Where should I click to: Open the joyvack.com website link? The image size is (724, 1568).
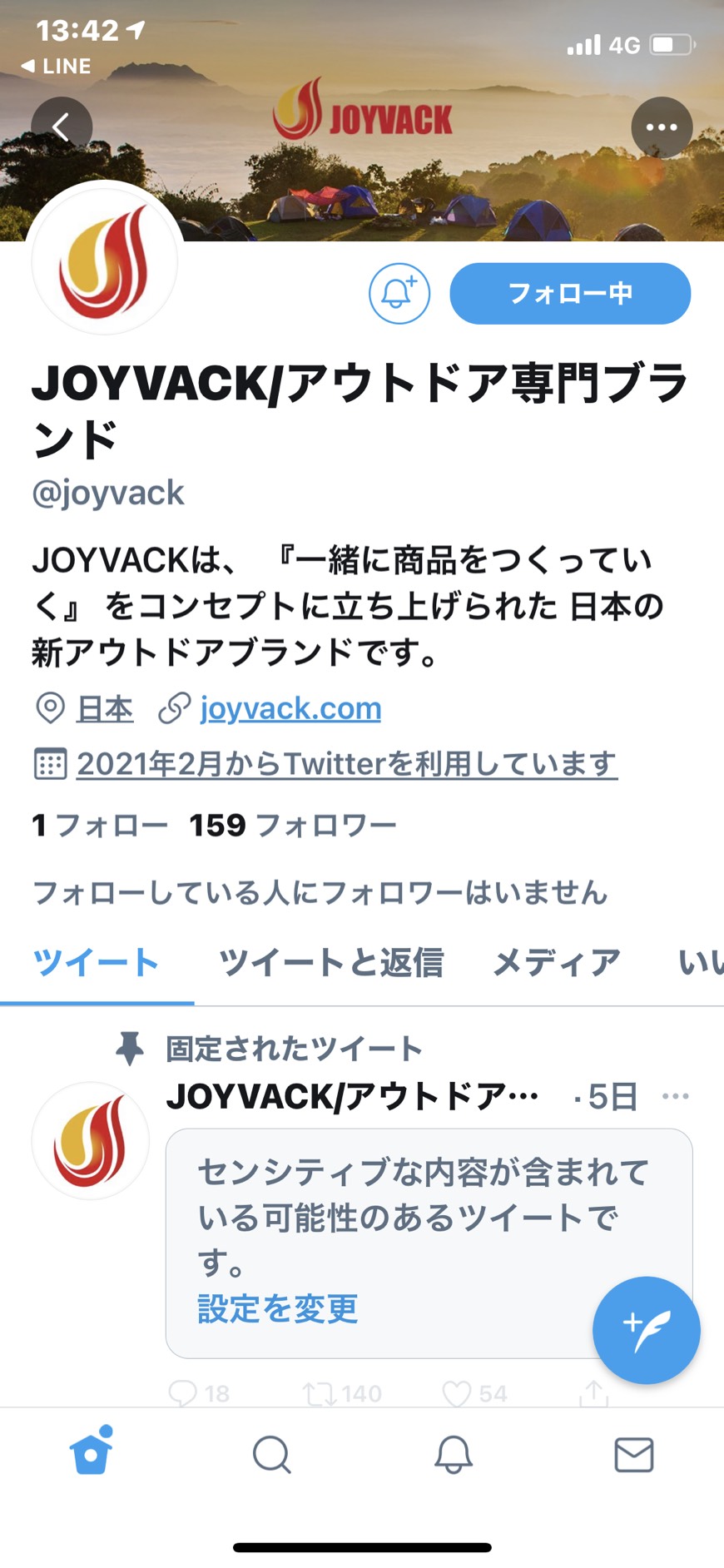coord(290,708)
